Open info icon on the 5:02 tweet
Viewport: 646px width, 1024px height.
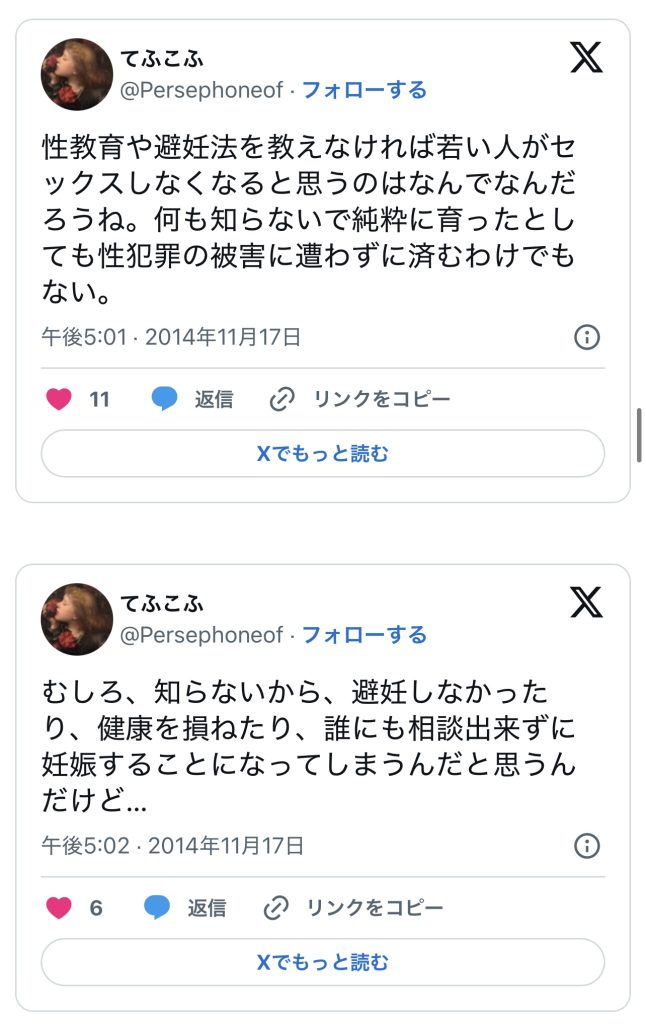point(587,846)
